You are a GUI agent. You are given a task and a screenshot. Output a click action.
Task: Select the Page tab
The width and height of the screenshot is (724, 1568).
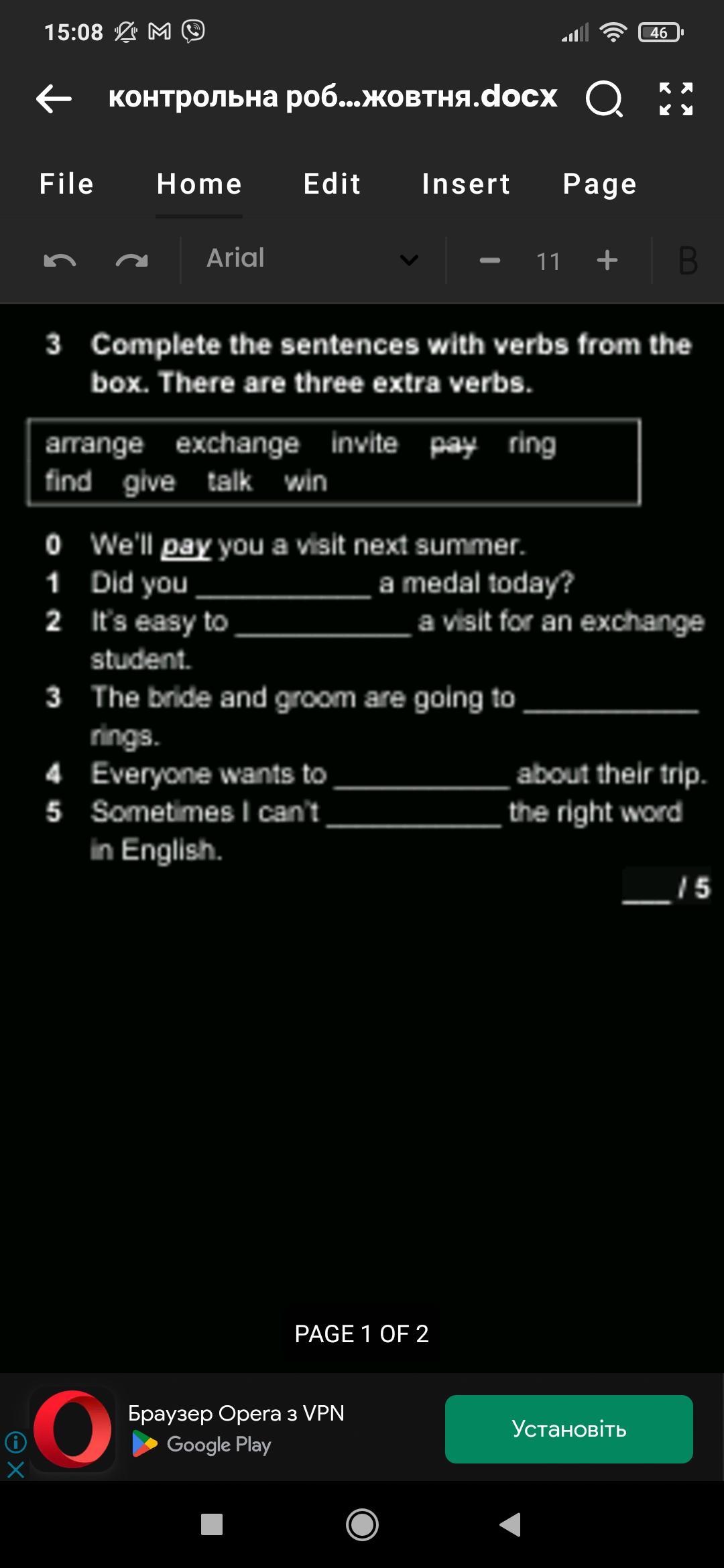[x=599, y=184]
